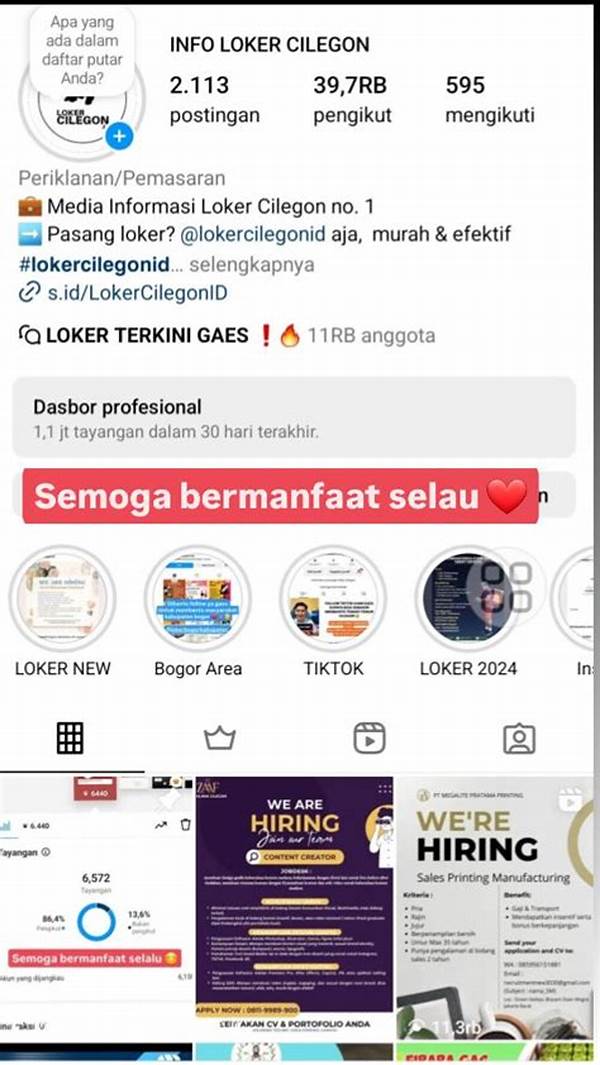Switch to the crown tab
Screen dimensions: 600x1065
coord(219,738)
